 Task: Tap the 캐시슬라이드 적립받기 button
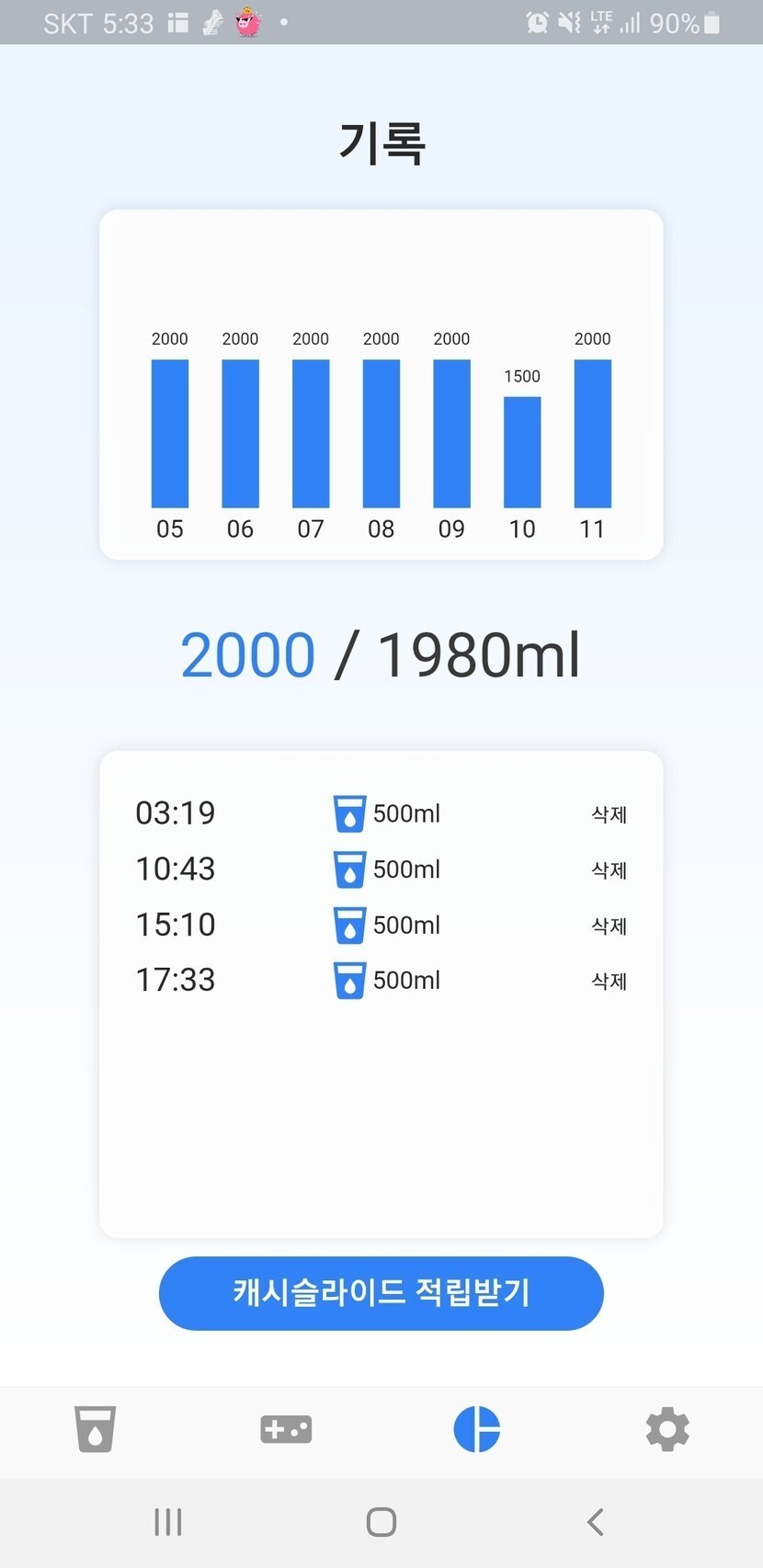[x=381, y=1292]
